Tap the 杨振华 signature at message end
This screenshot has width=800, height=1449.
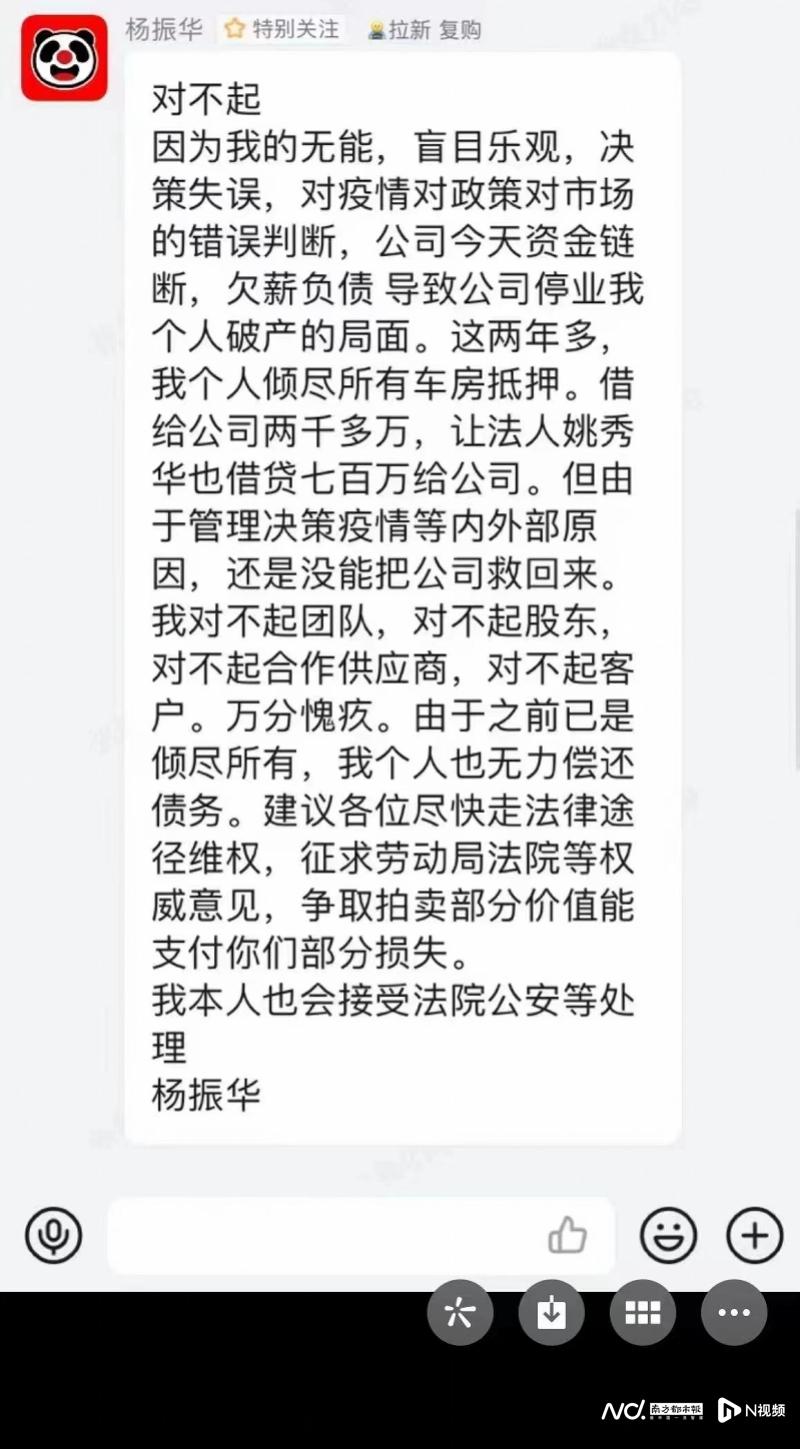pyautogui.click(x=206, y=1095)
